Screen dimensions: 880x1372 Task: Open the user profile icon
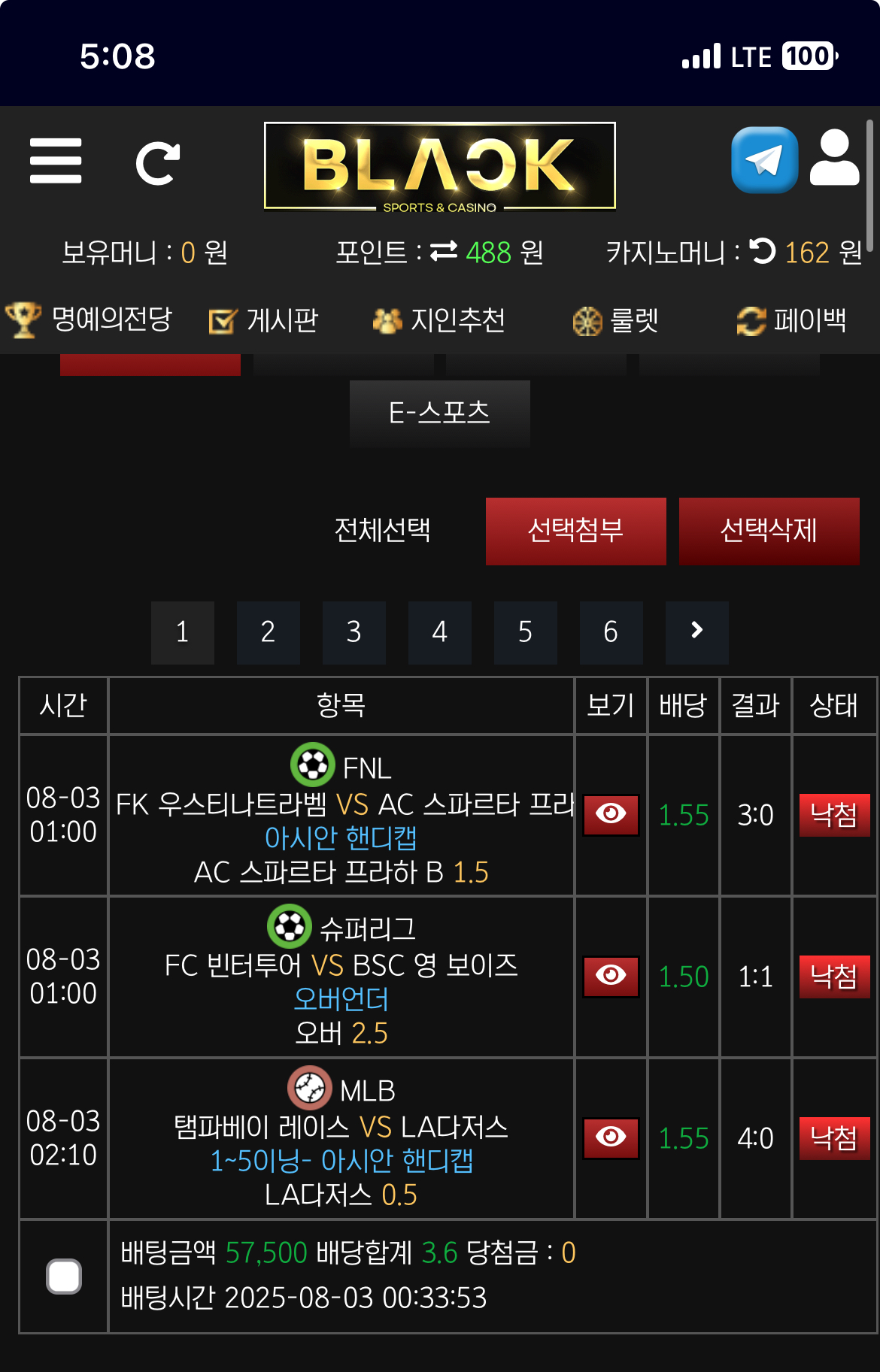tap(834, 158)
